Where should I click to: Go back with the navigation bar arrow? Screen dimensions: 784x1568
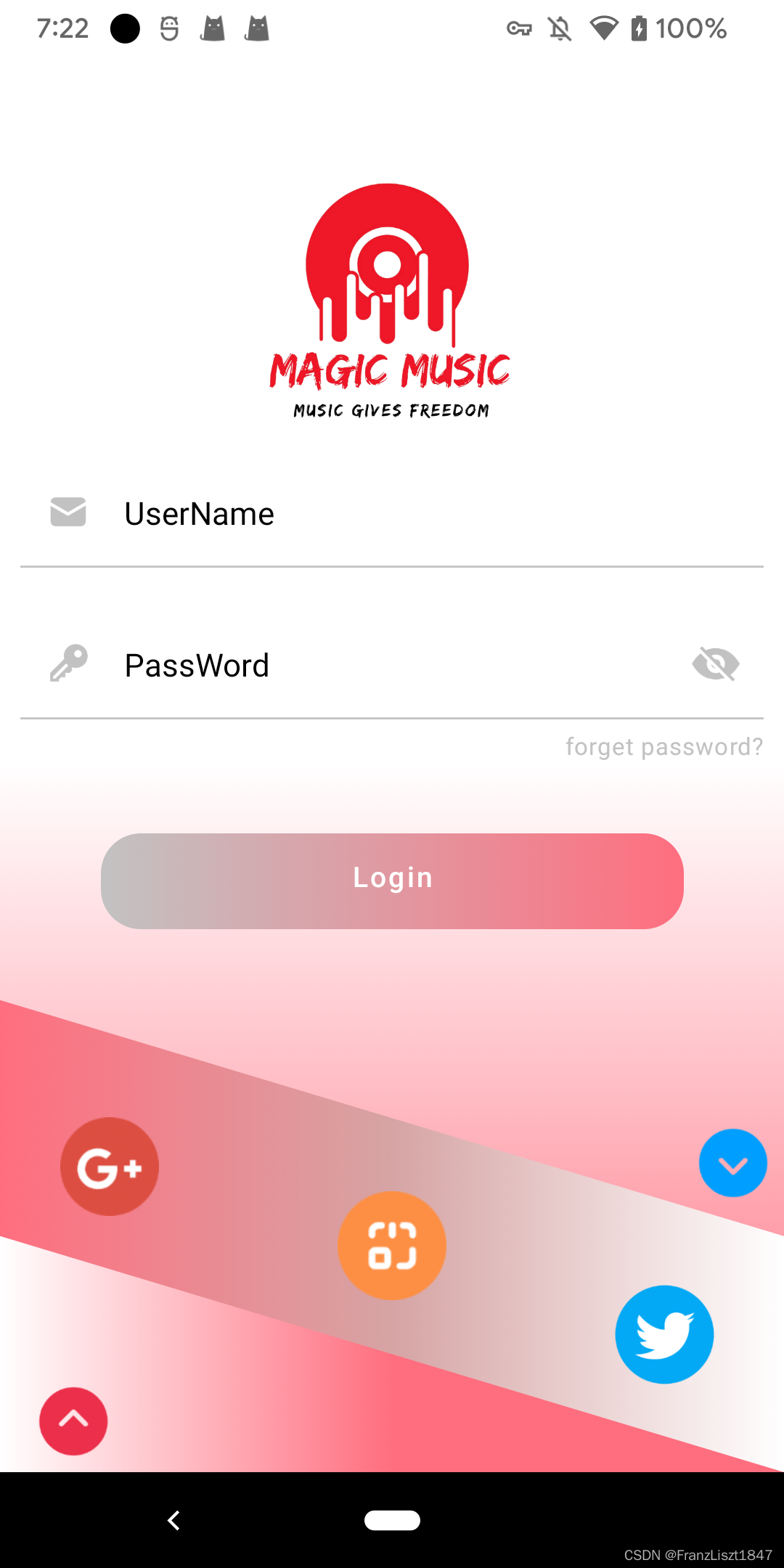pos(173,1520)
